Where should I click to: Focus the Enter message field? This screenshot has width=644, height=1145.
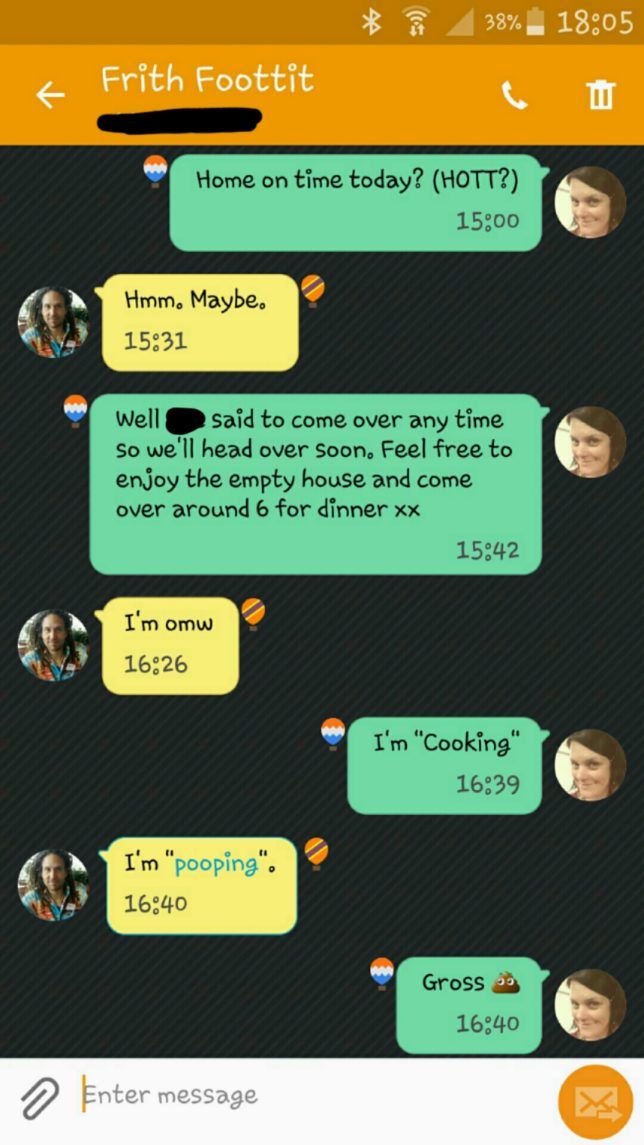click(x=300, y=1096)
